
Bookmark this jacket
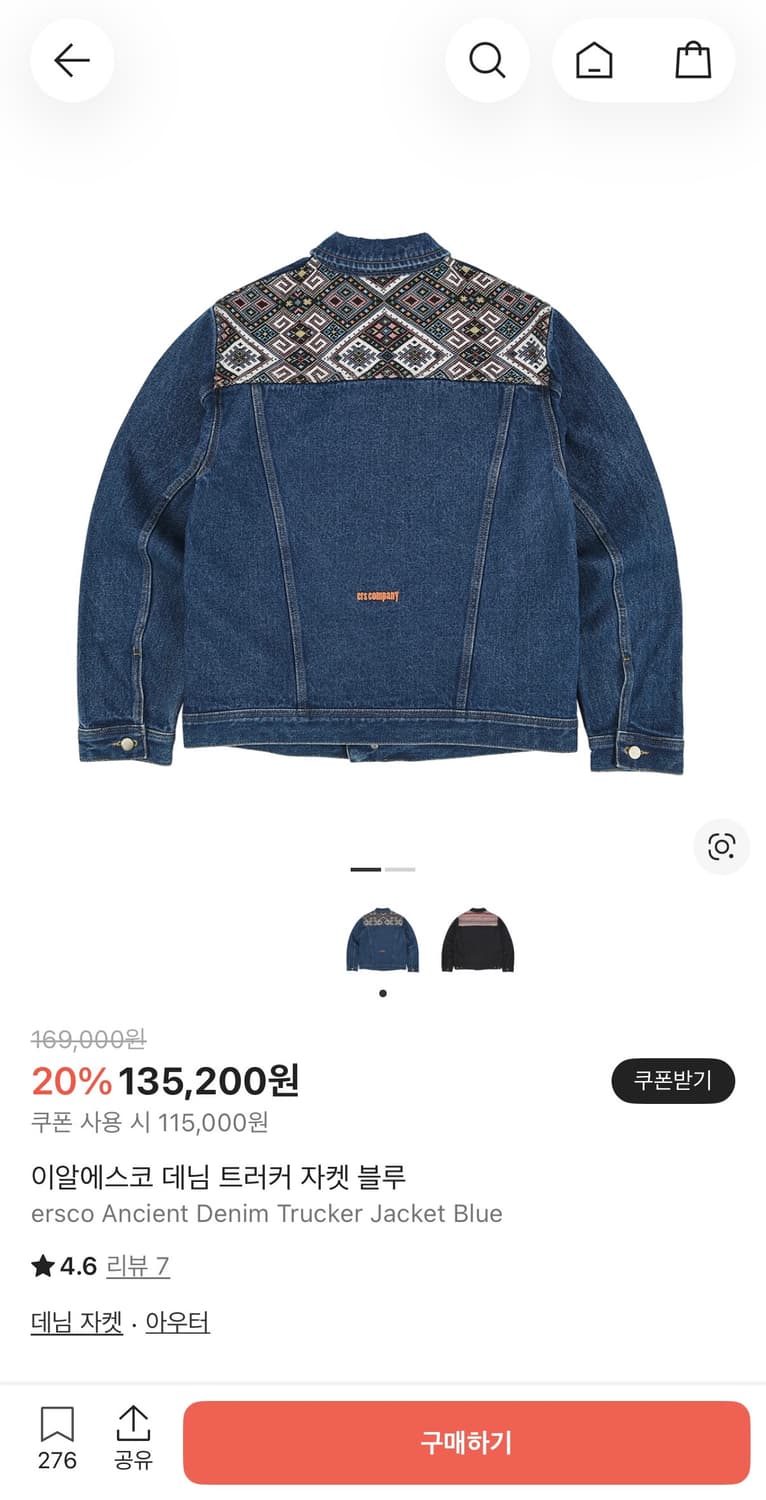coord(55,1430)
